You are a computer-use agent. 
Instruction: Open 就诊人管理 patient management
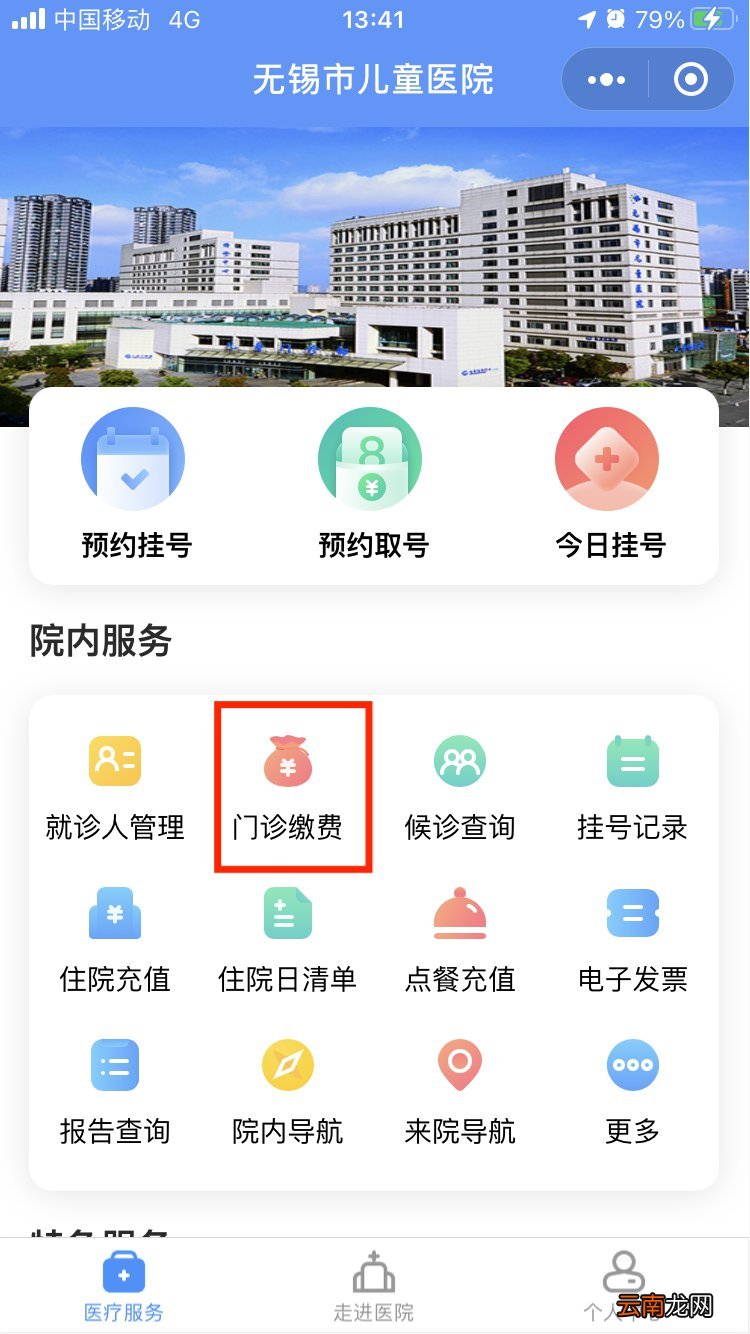tap(115, 785)
